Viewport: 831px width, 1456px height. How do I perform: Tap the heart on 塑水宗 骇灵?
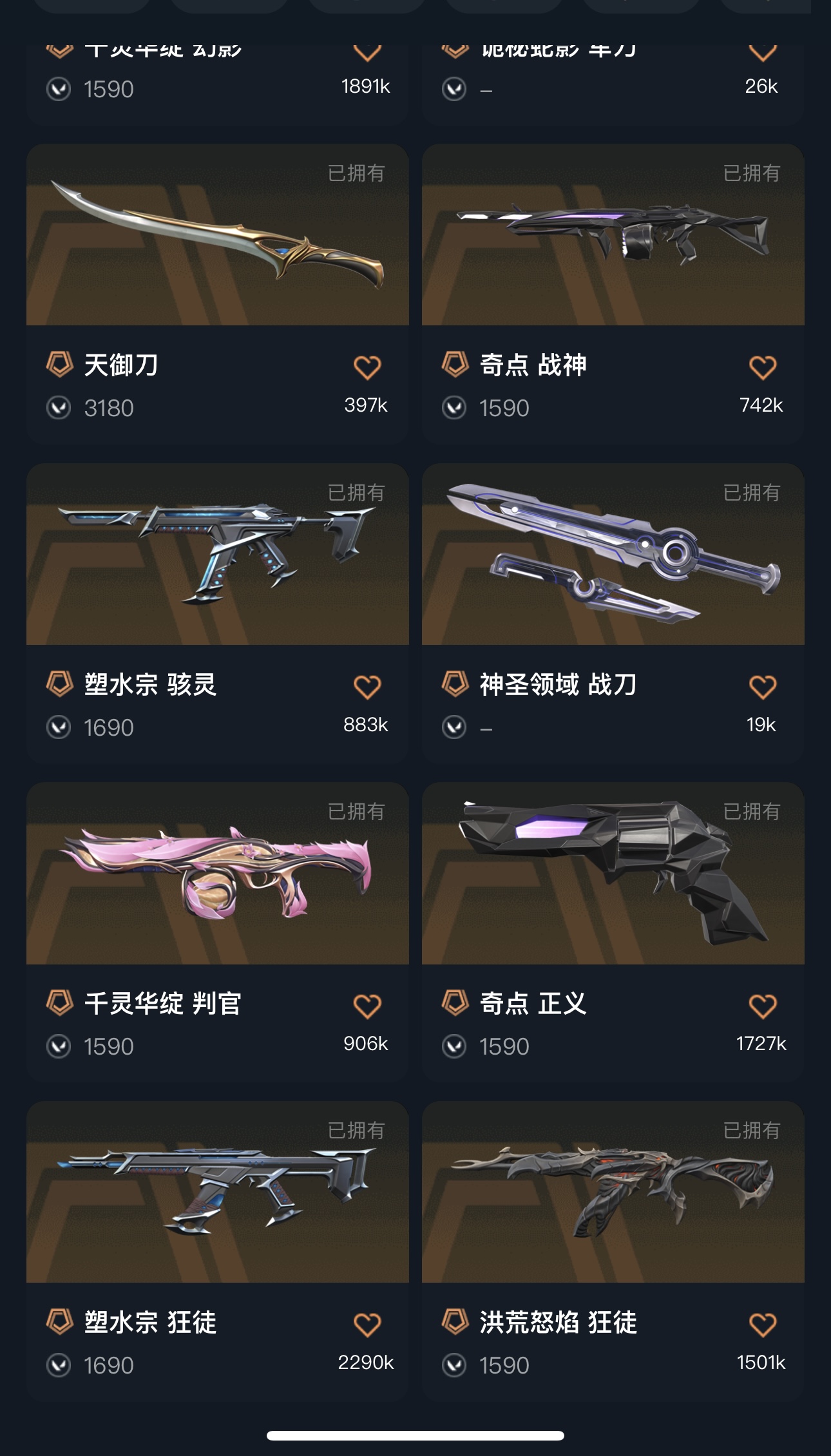tap(367, 687)
